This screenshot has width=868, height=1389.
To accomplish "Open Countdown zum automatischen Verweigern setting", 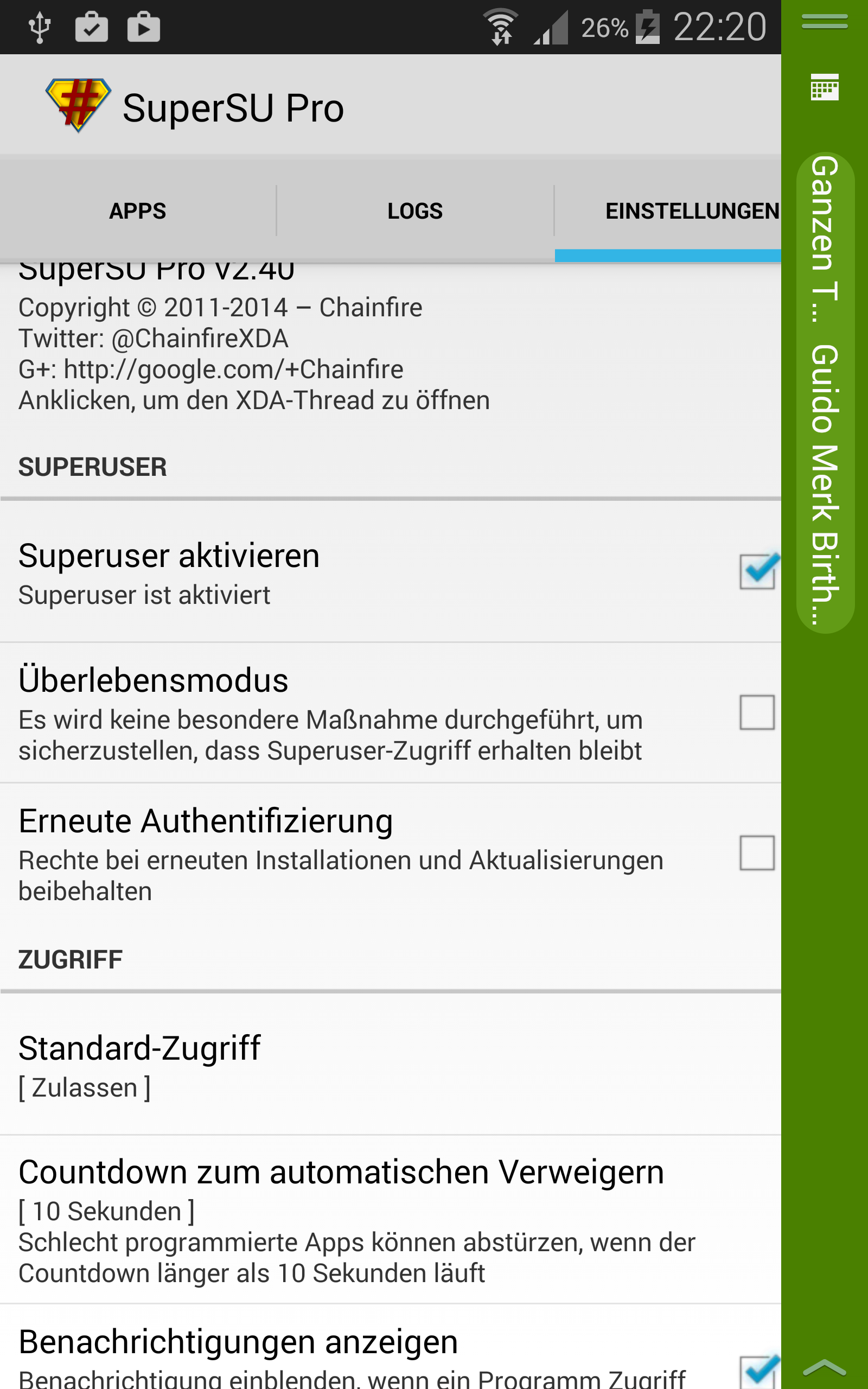I will point(391,1220).
